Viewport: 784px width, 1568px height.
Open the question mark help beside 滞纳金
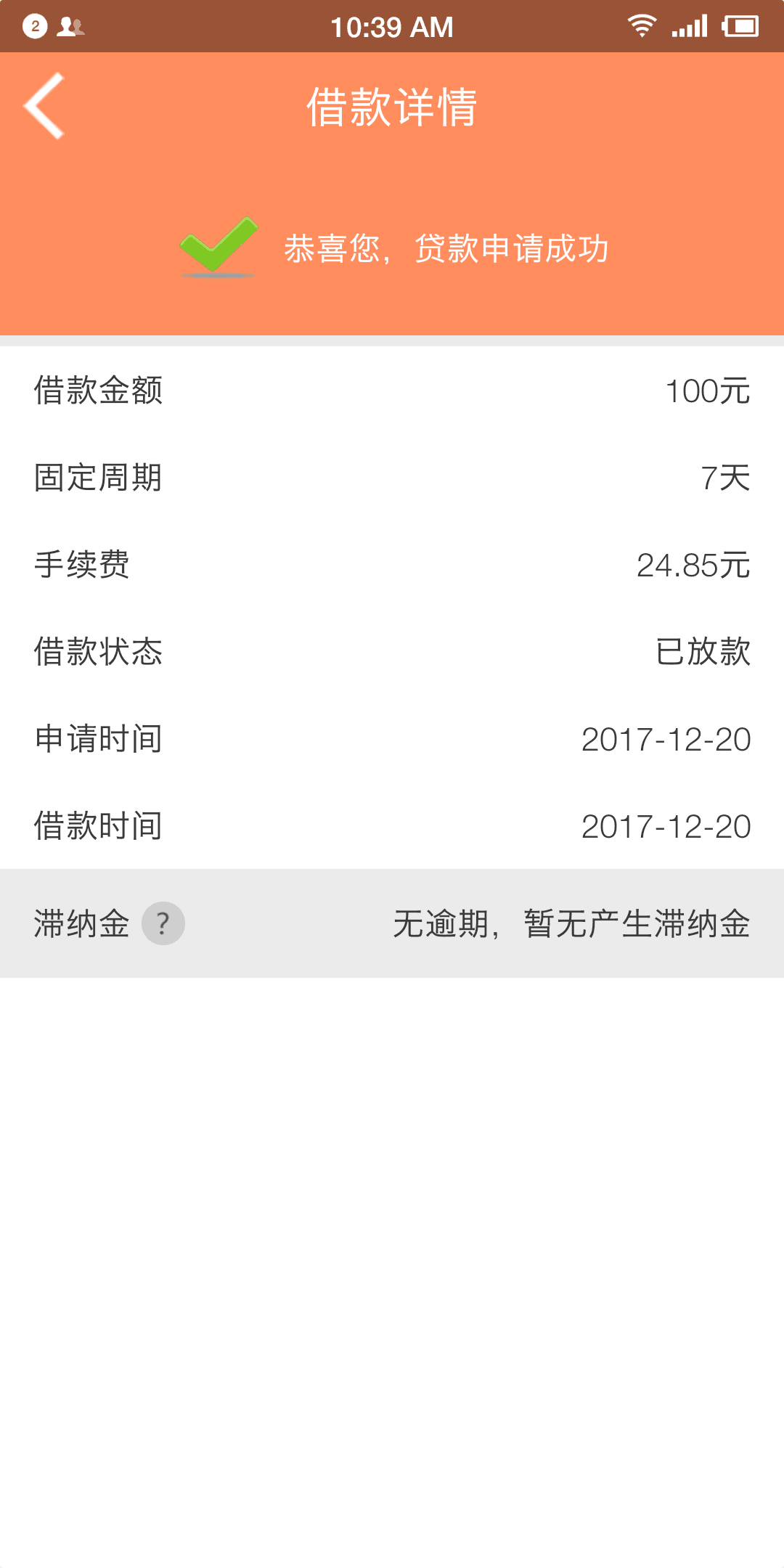163,923
